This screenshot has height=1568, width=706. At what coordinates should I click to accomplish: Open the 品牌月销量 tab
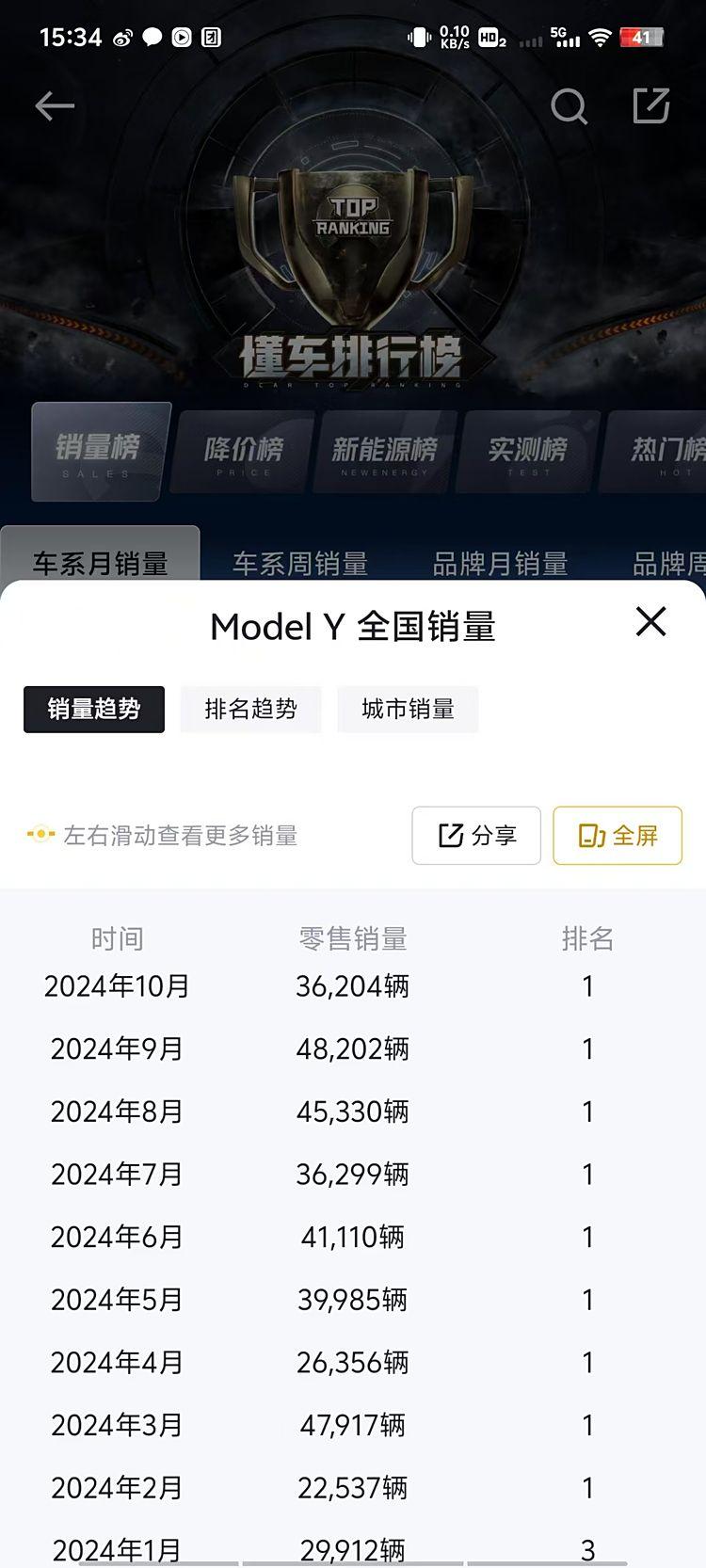[500, 563]
